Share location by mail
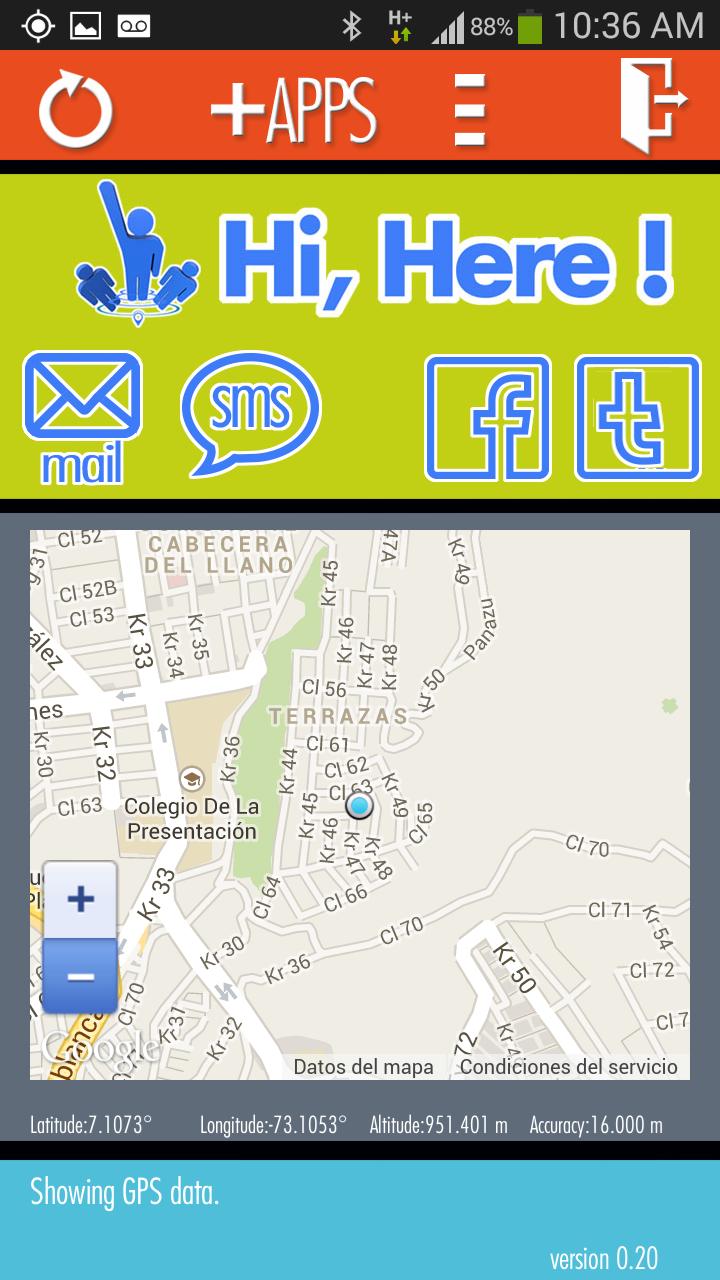The image size is (720, 1280). coord(82,415)
